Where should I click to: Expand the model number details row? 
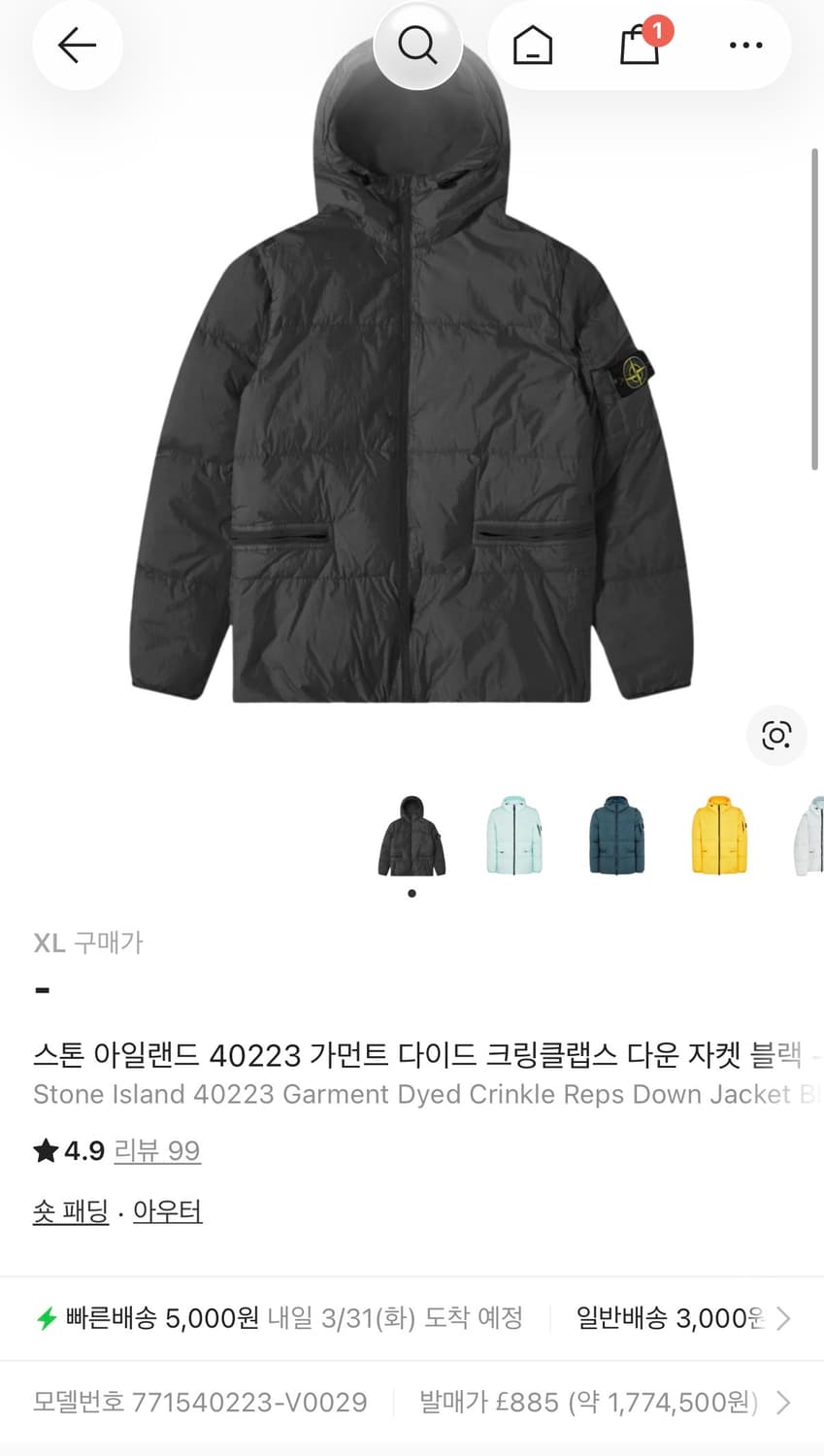click(784, 1402)
